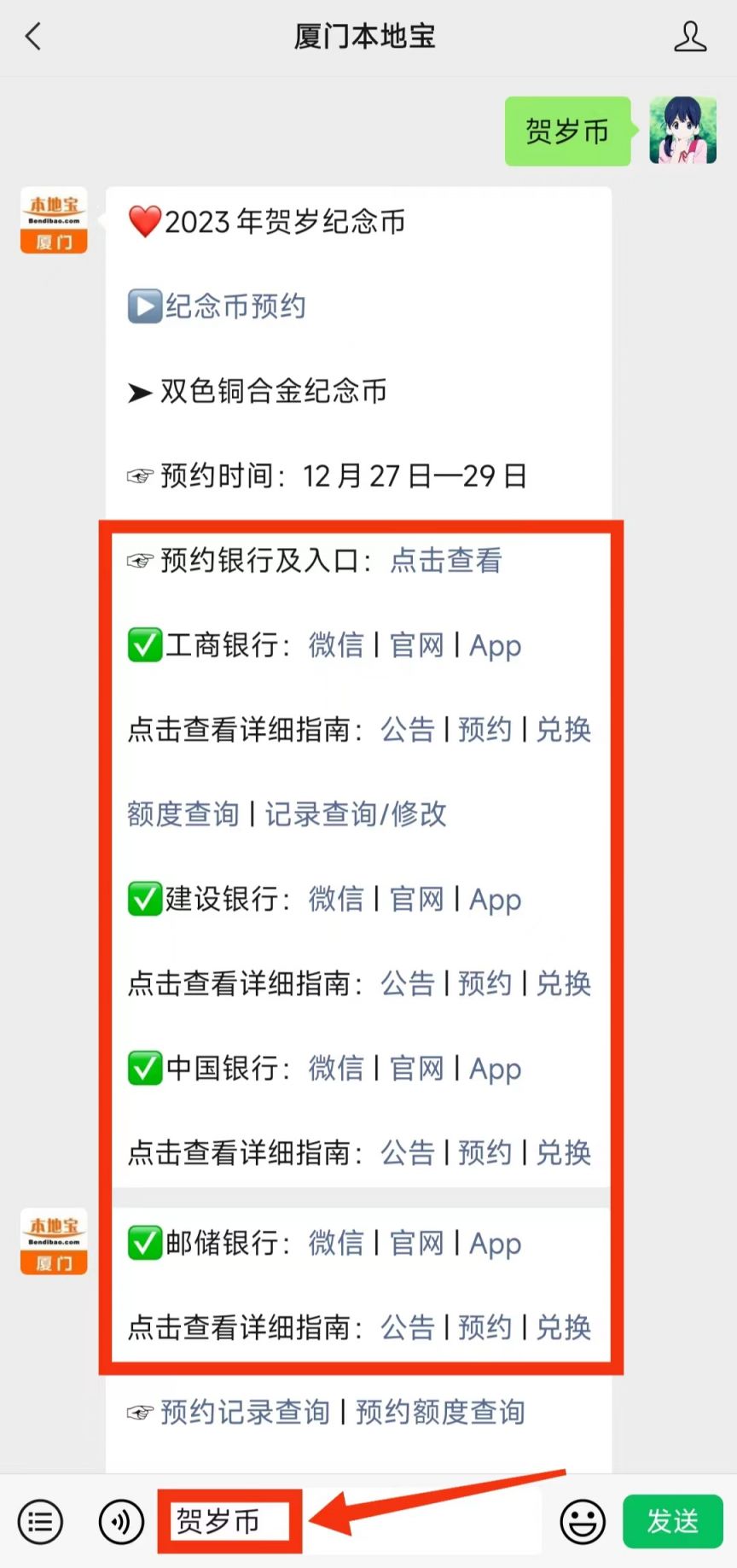Open 中国银行 App link
737x1568 pixels.
pos(495,1069)
